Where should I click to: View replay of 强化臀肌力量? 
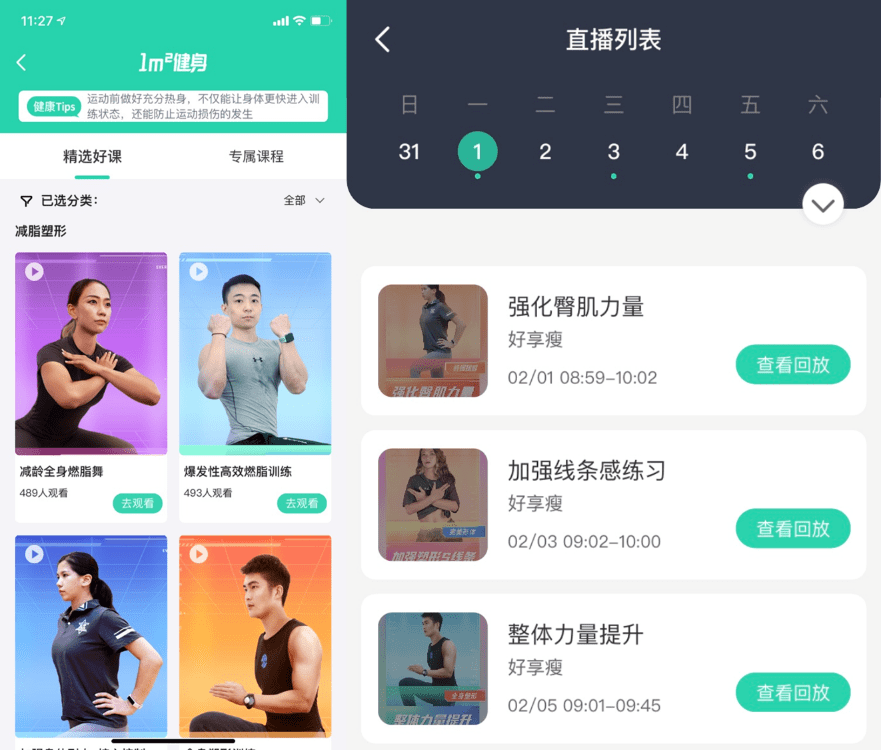(793, 365)
